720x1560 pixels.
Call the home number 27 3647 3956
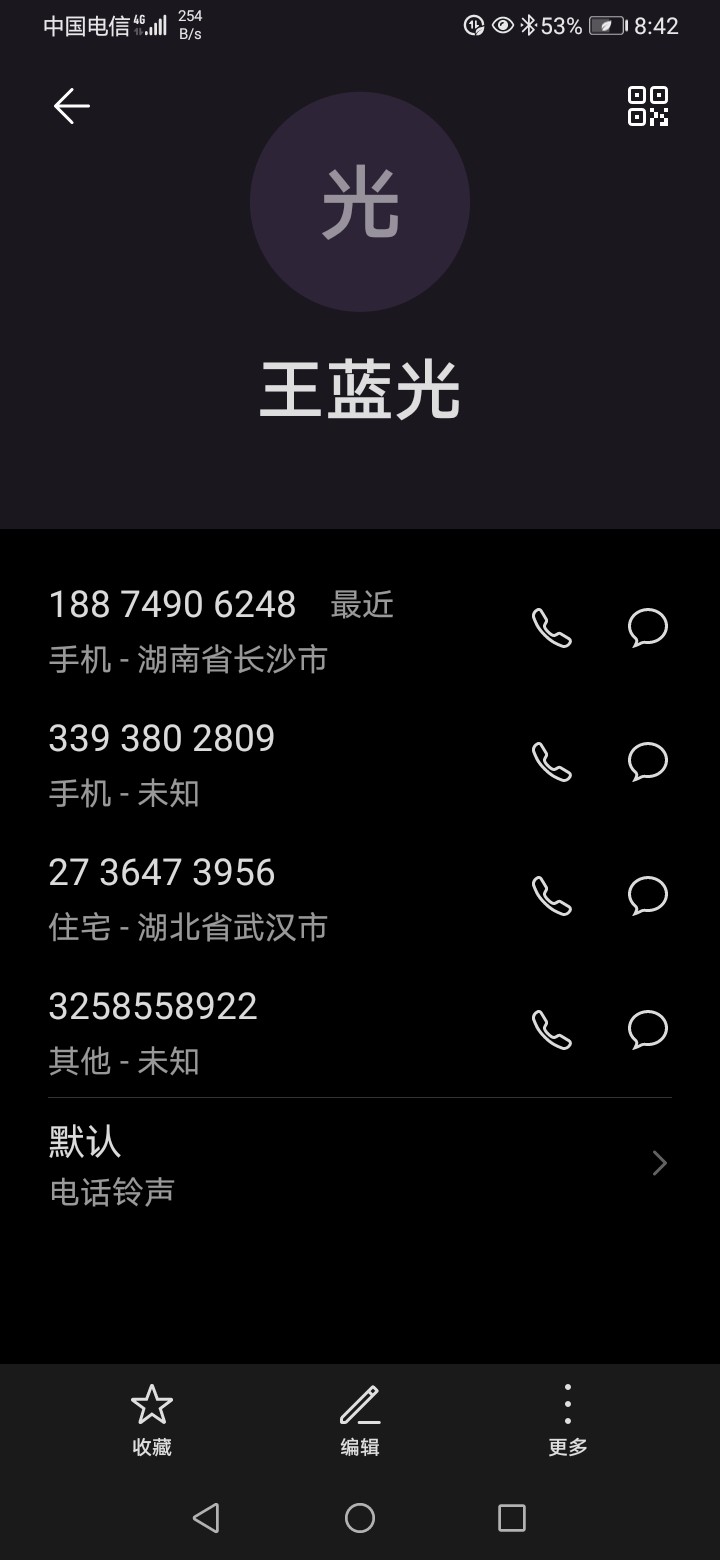[x=551, y=896]
